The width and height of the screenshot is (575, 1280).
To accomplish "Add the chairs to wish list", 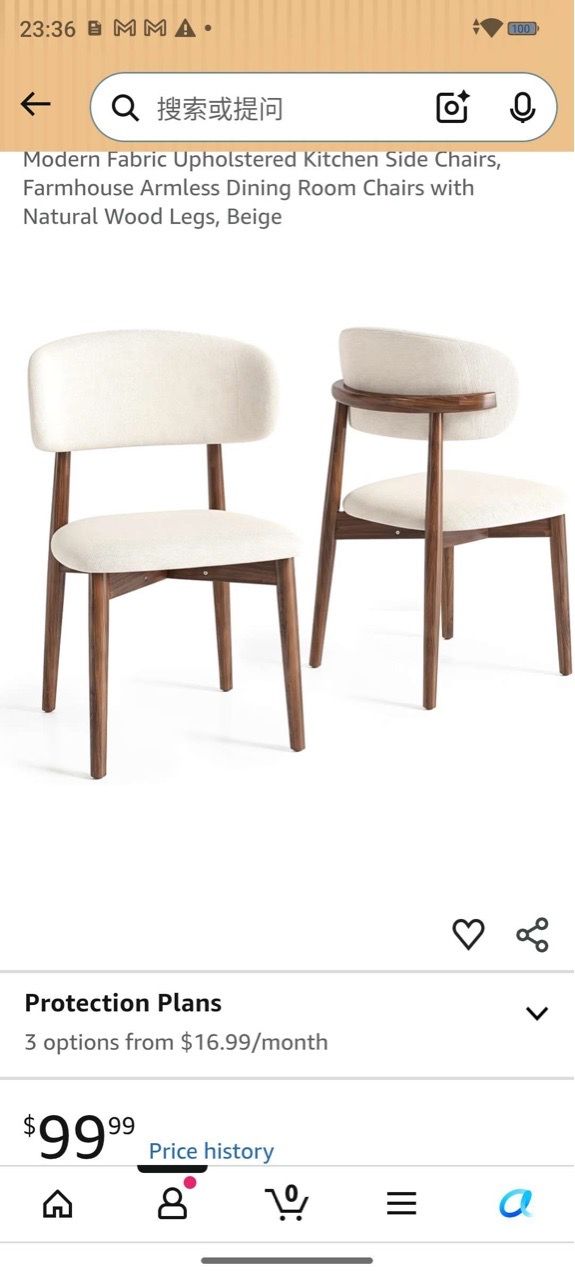I will 468,934.
